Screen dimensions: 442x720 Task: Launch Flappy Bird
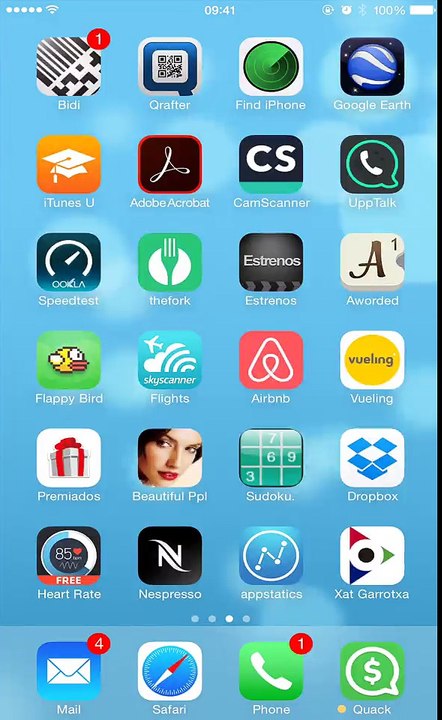point(69,360)
